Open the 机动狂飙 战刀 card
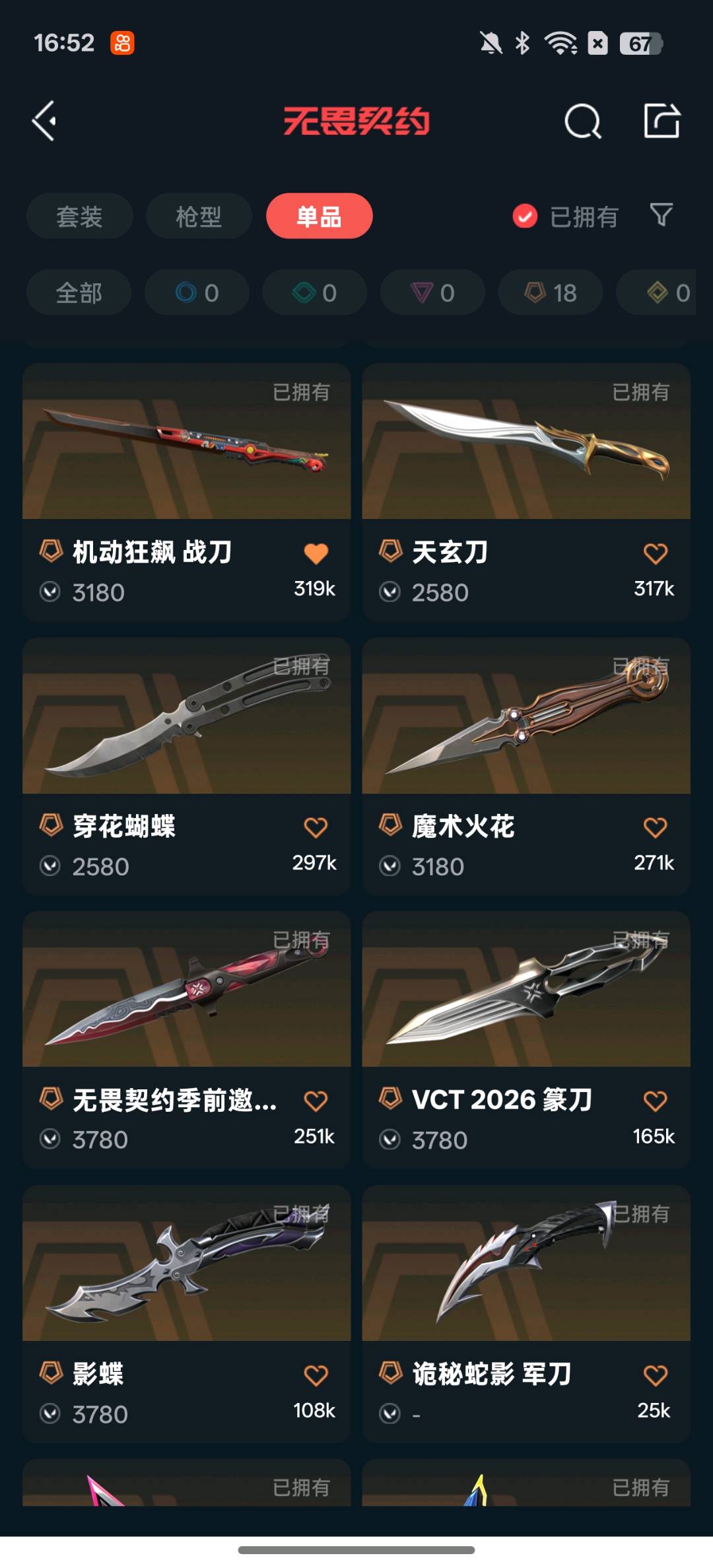 point(186,492)
